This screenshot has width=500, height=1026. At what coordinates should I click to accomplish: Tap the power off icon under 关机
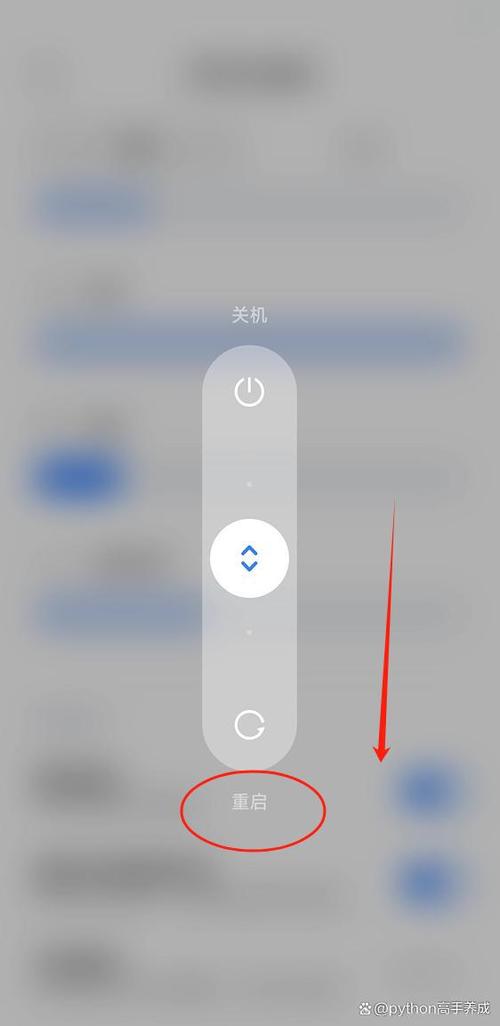pos(249,391)
